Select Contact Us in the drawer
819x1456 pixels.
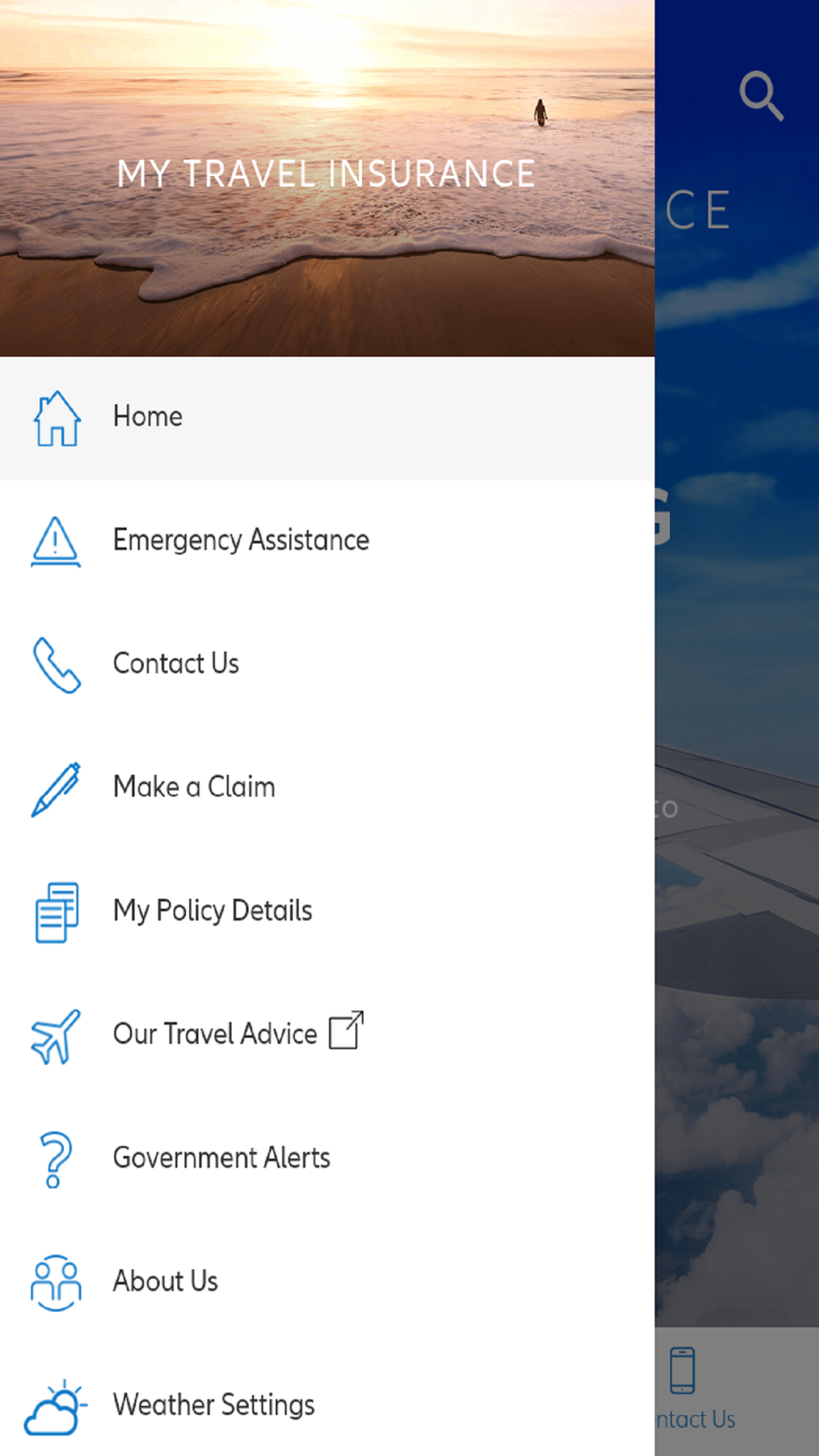pos(175,663)
